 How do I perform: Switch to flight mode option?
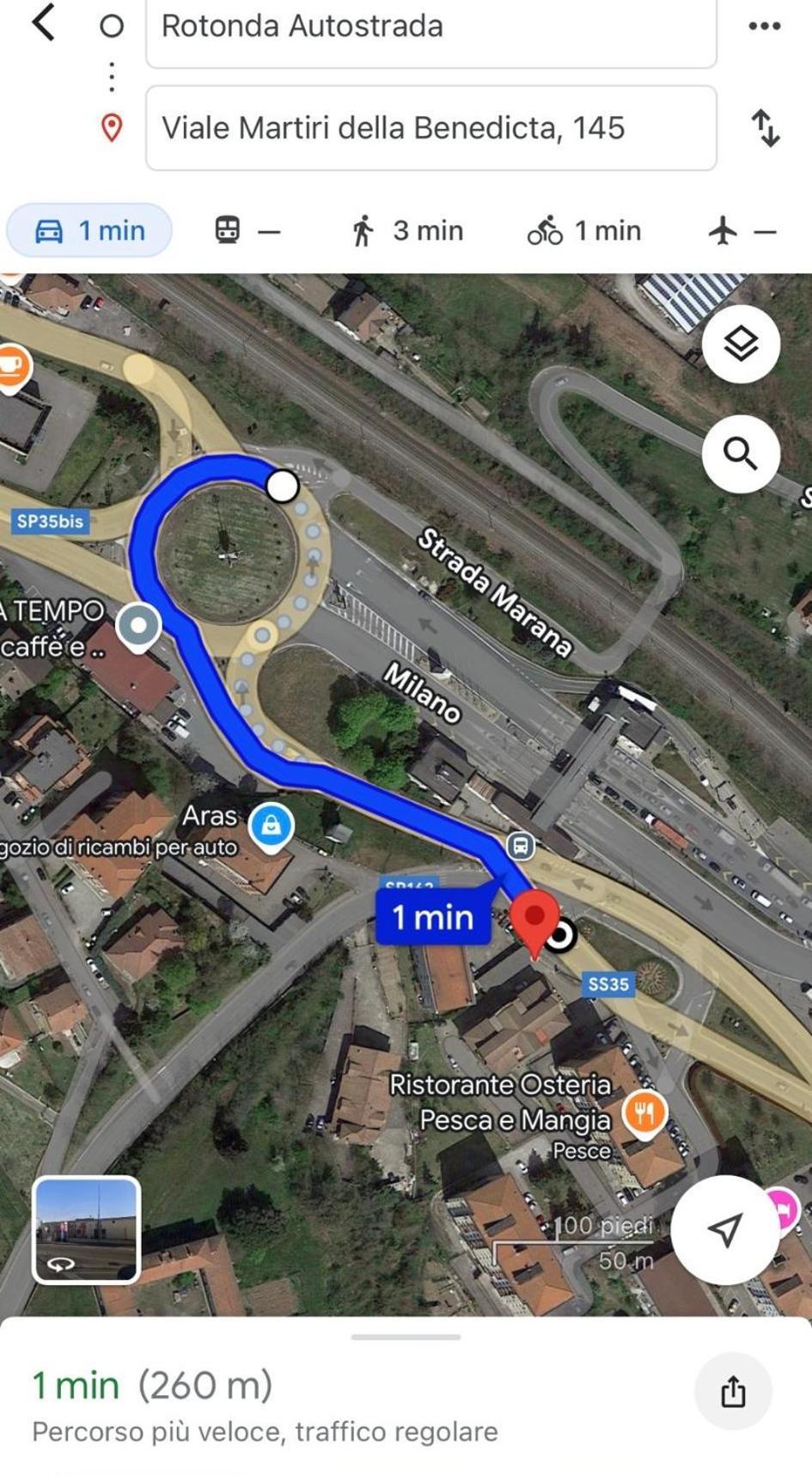point(742,230)
